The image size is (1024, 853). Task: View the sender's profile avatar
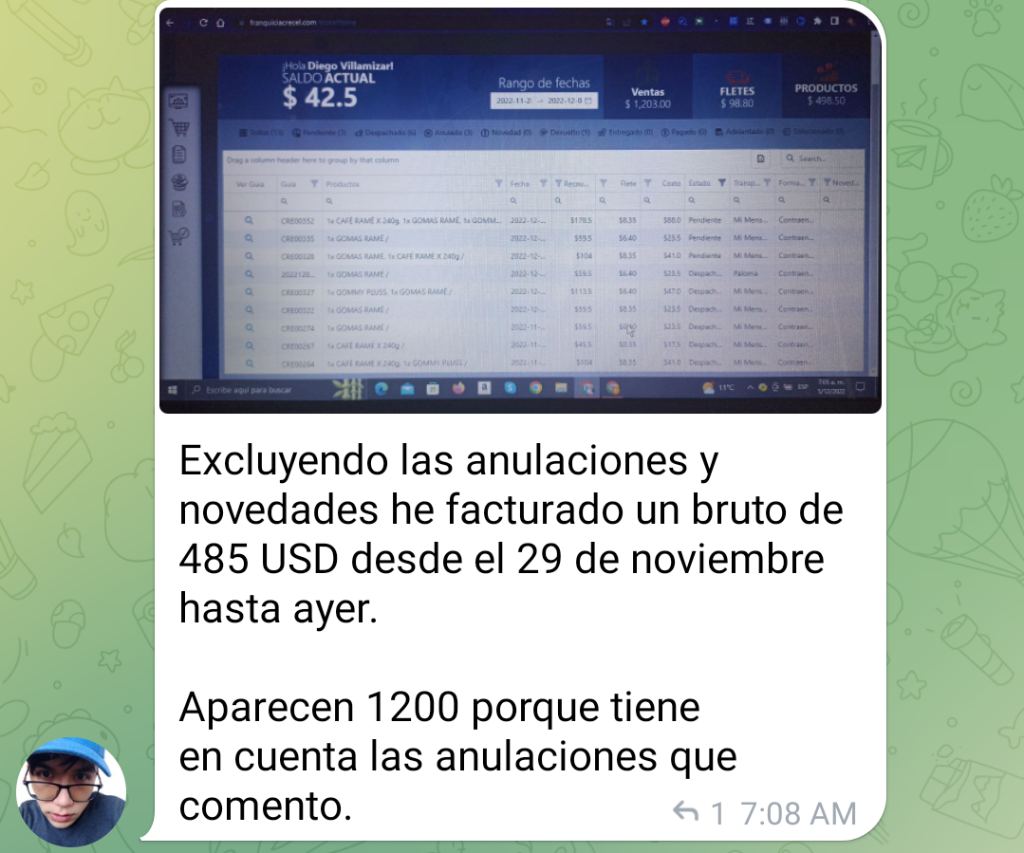point(72,792)
